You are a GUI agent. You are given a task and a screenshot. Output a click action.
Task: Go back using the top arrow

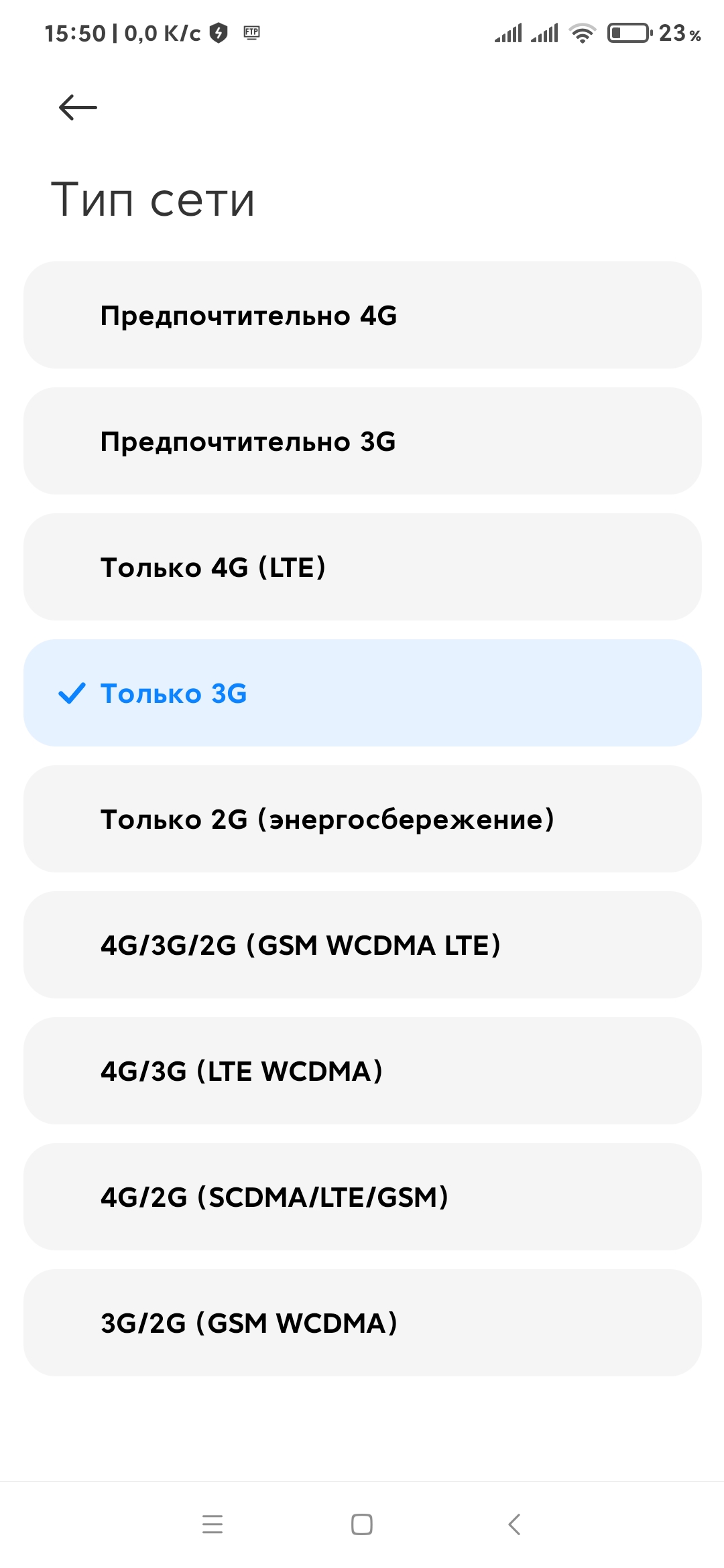click(x=78, y=107)
